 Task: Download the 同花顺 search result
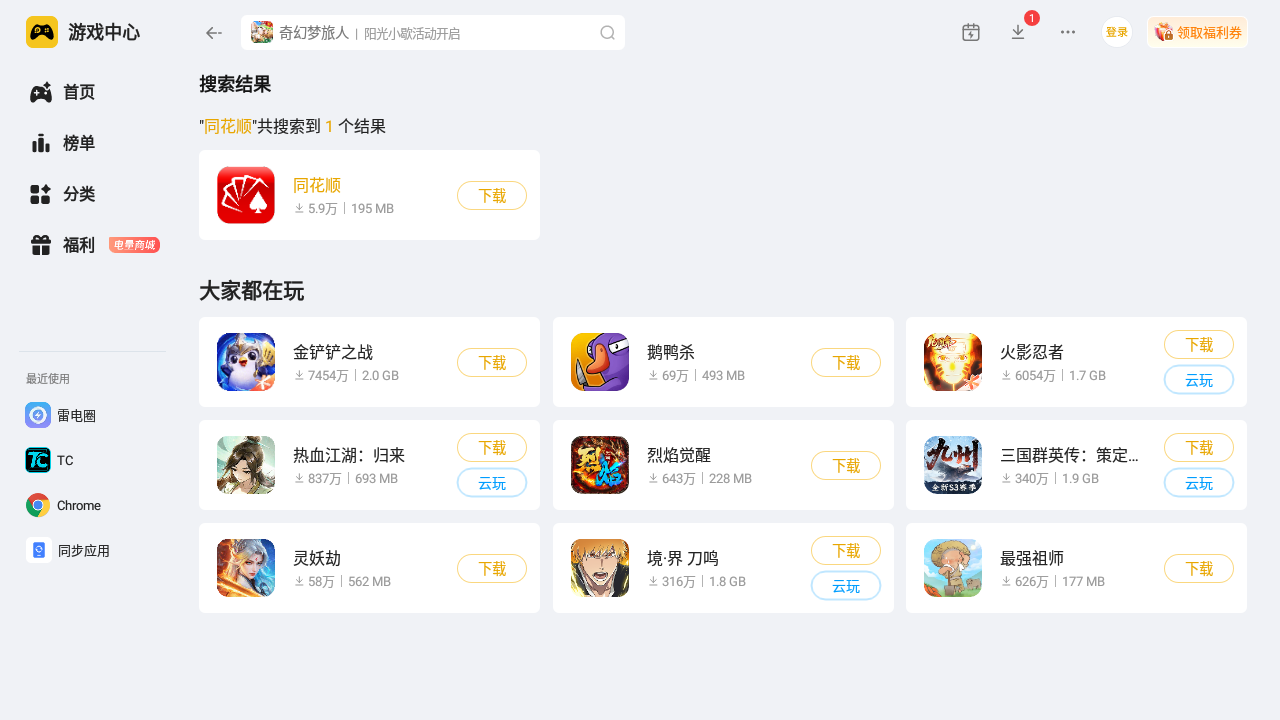492,196
